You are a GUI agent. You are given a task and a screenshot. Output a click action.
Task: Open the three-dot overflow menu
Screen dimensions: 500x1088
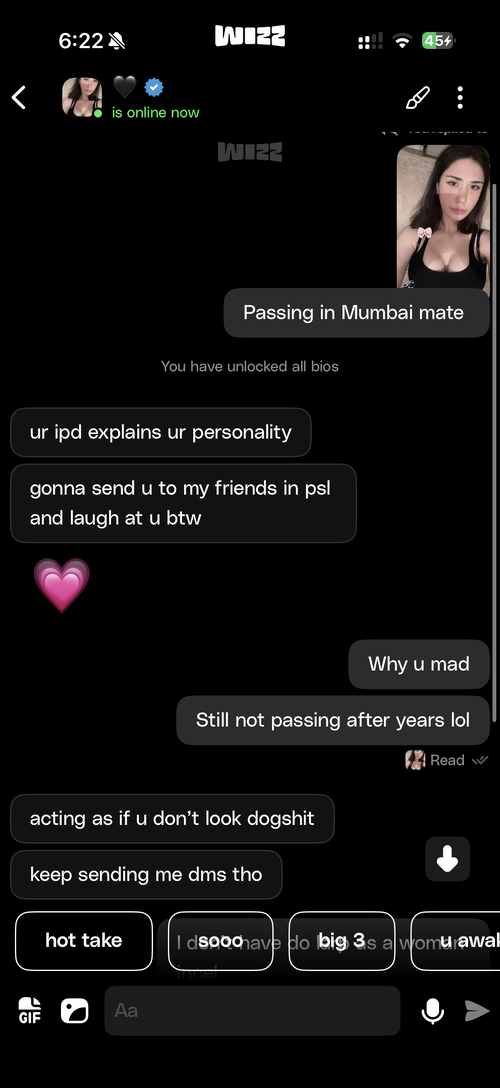tap(460, 98)
